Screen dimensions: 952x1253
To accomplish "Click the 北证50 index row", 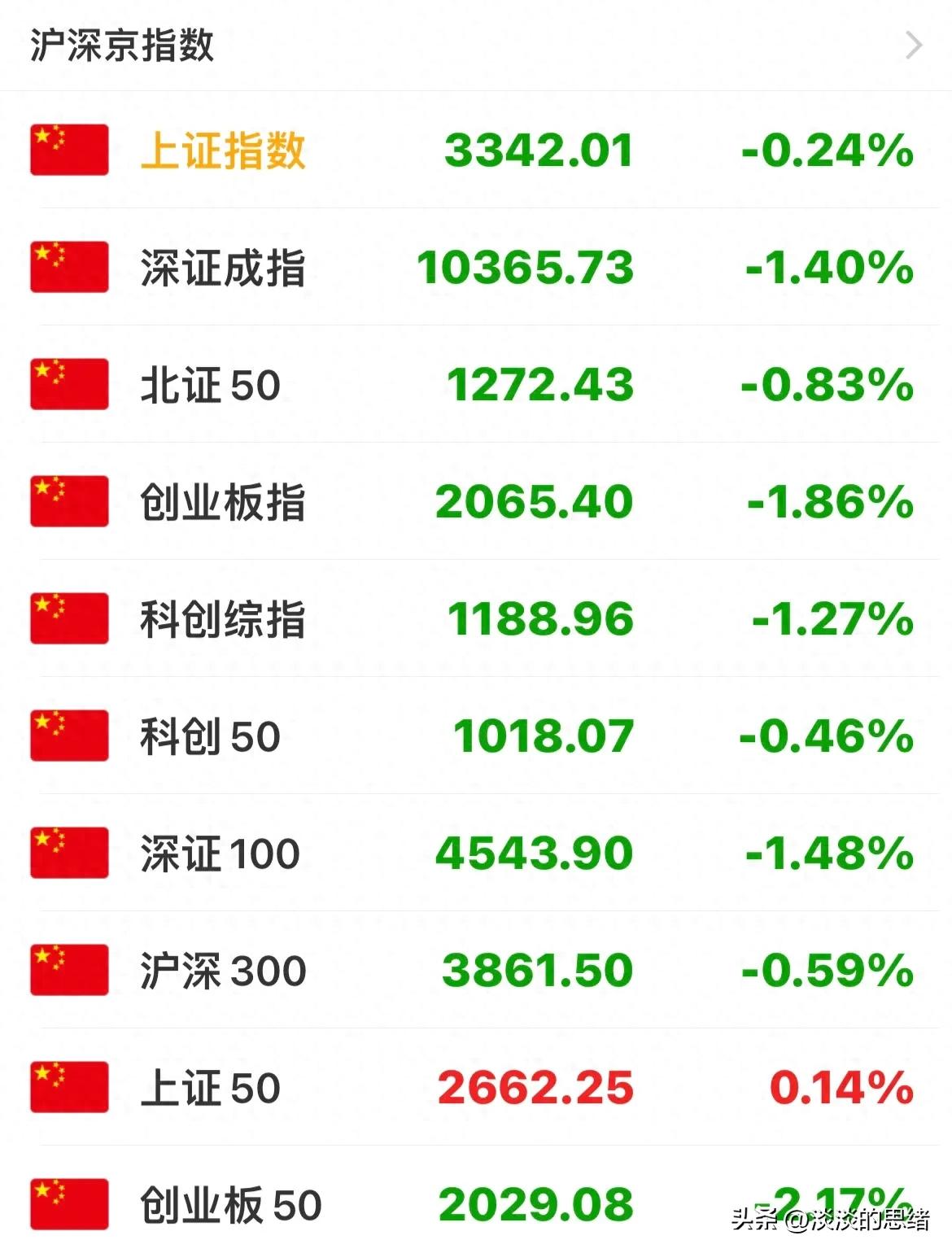I will click(207, 386).
